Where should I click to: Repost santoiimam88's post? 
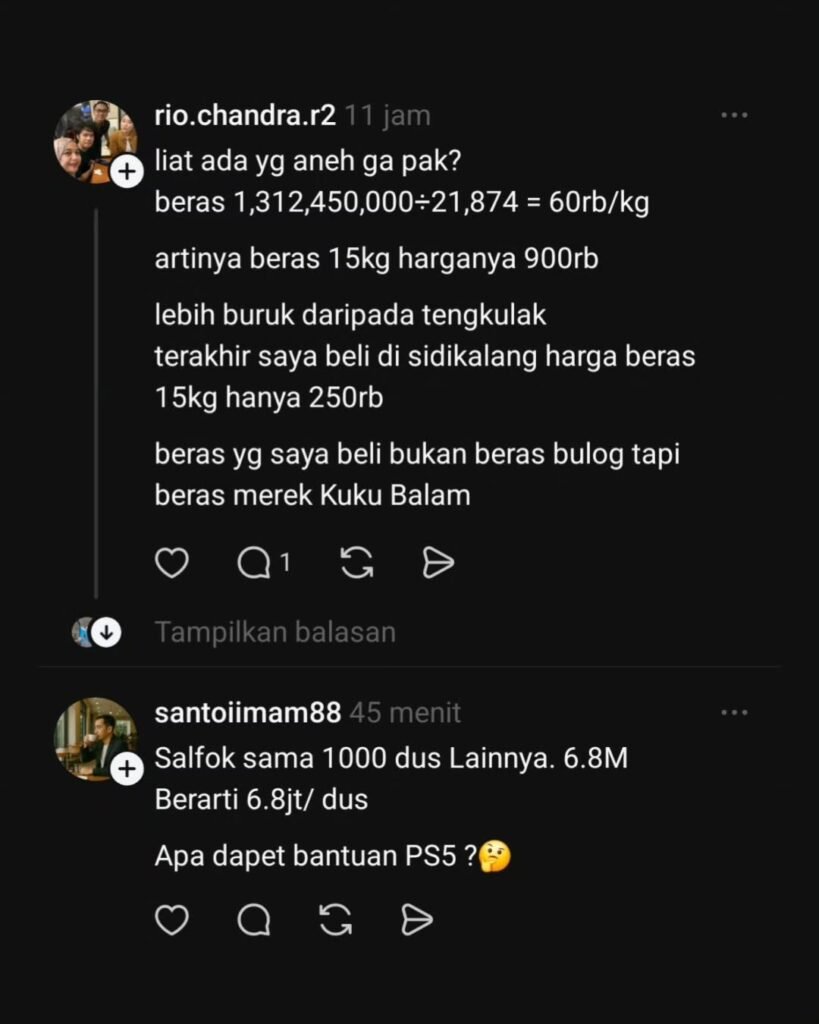pos(335,920)
